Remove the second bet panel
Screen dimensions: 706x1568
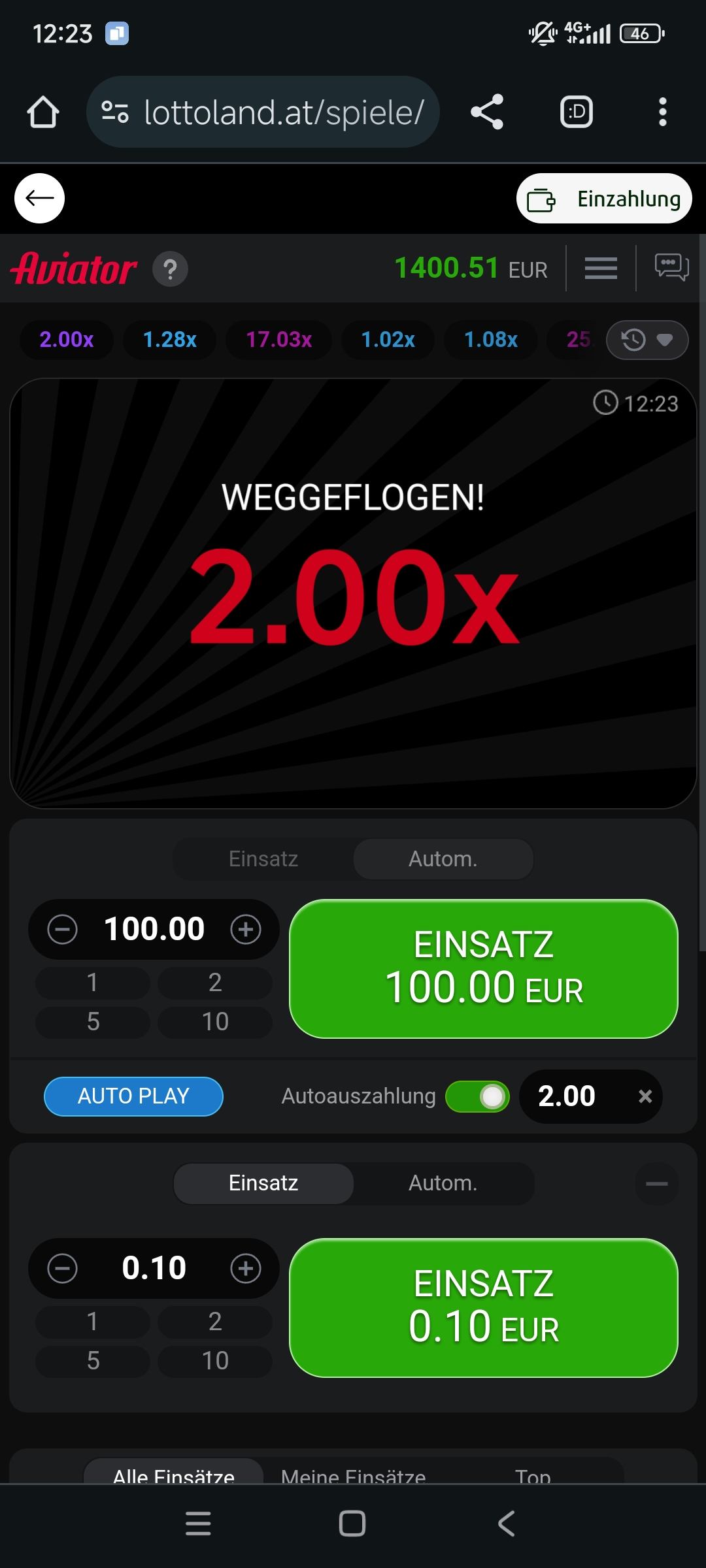656,1183
